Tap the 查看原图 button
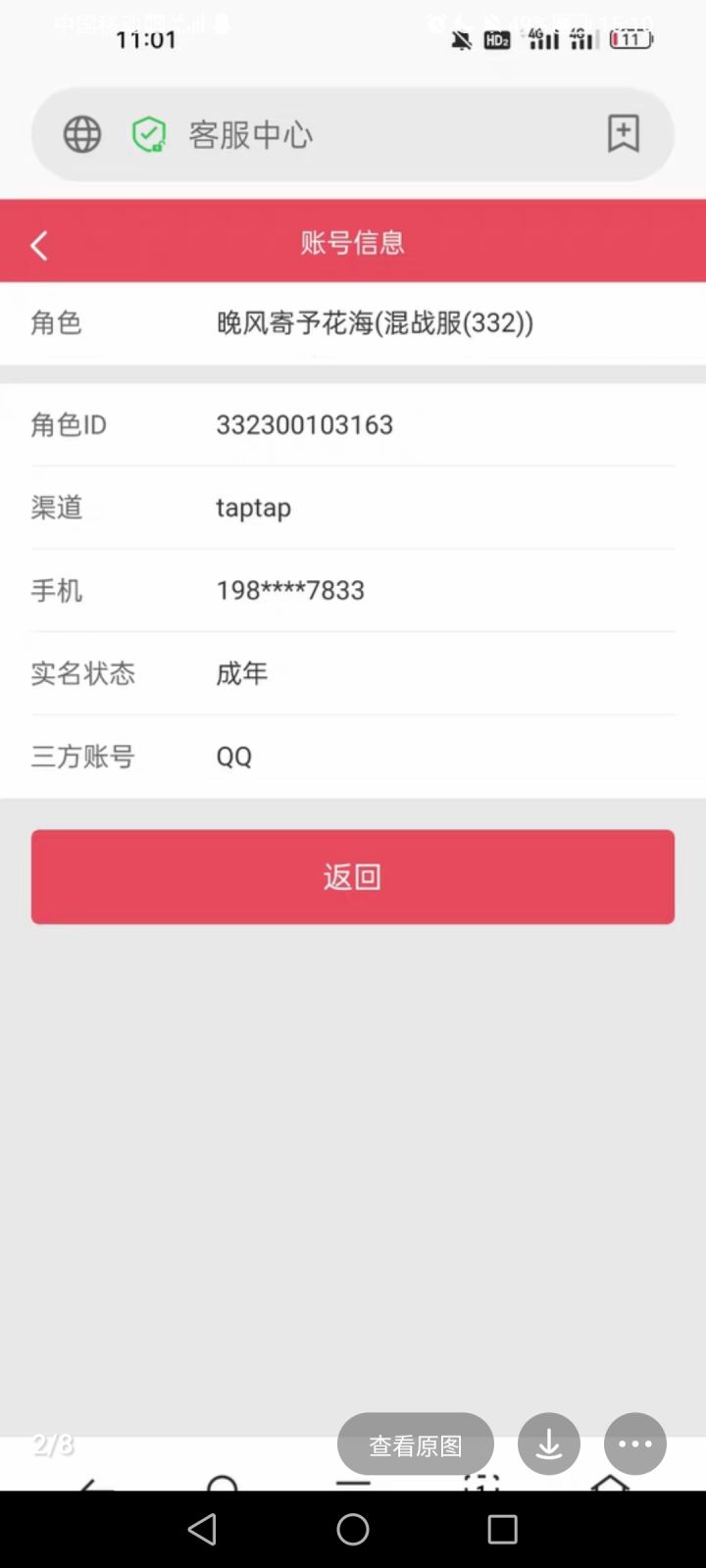The height and width of the screenshot is (1568, 706). click(x=416, y=1445)
